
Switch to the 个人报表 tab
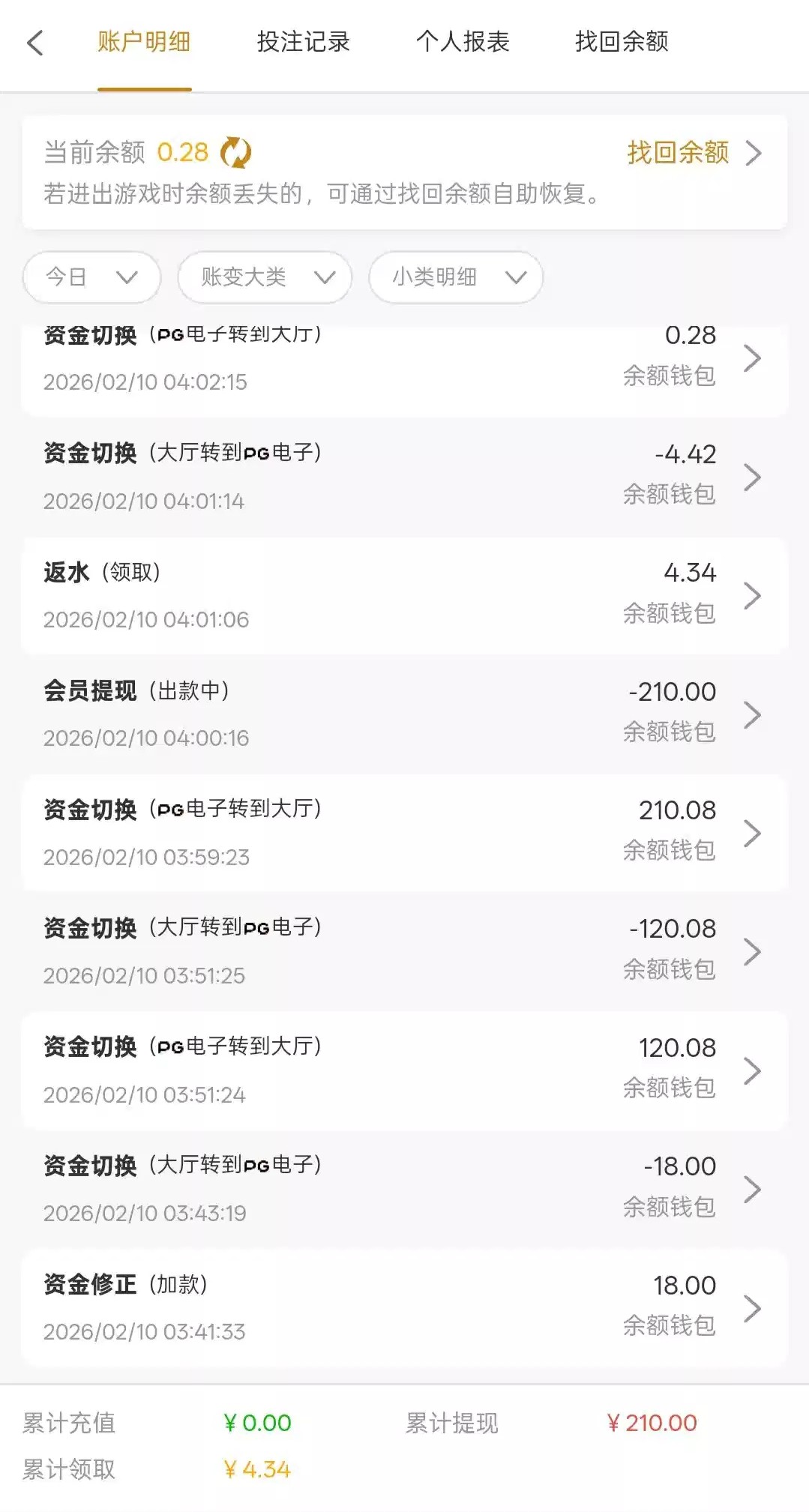point(463,42)
